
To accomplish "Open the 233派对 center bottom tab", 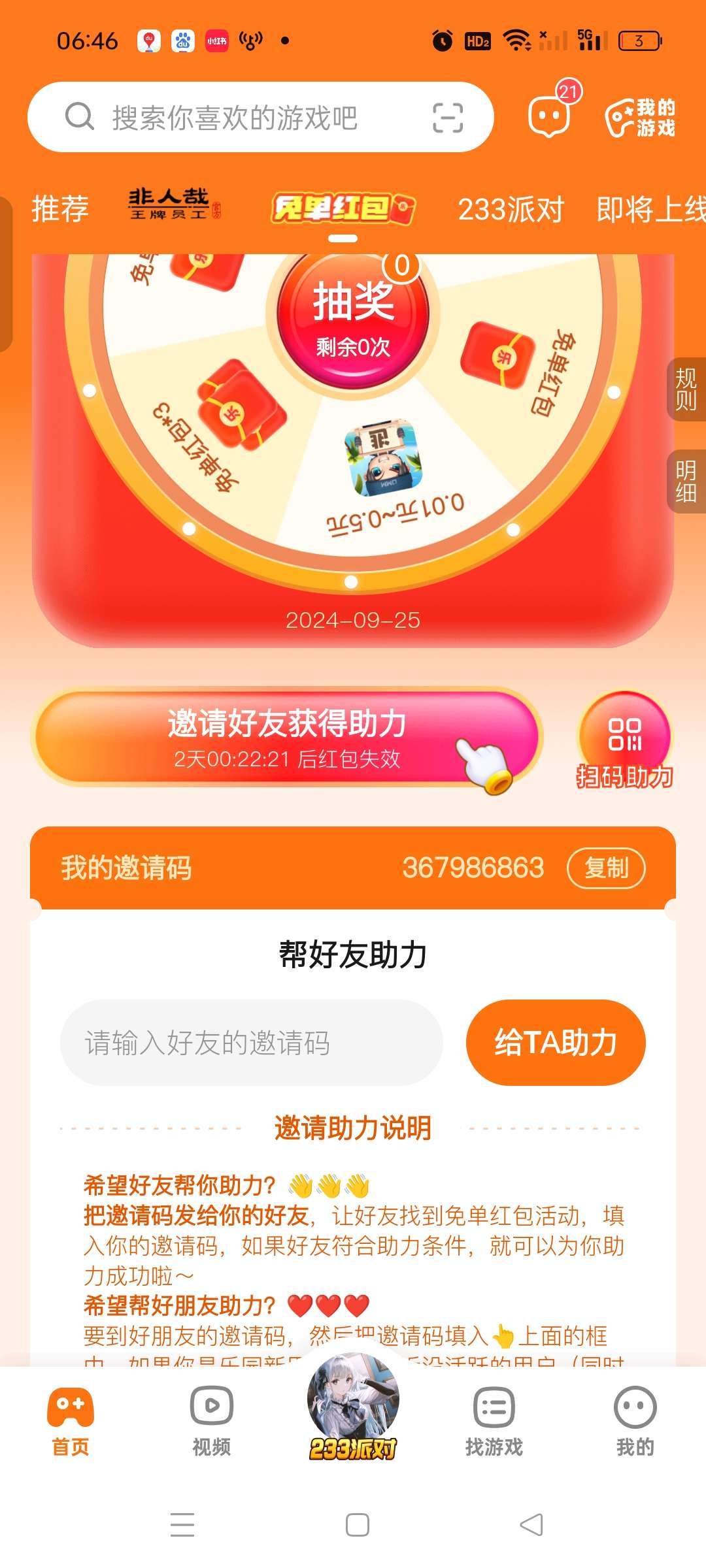I will (x=353, y=1411).
